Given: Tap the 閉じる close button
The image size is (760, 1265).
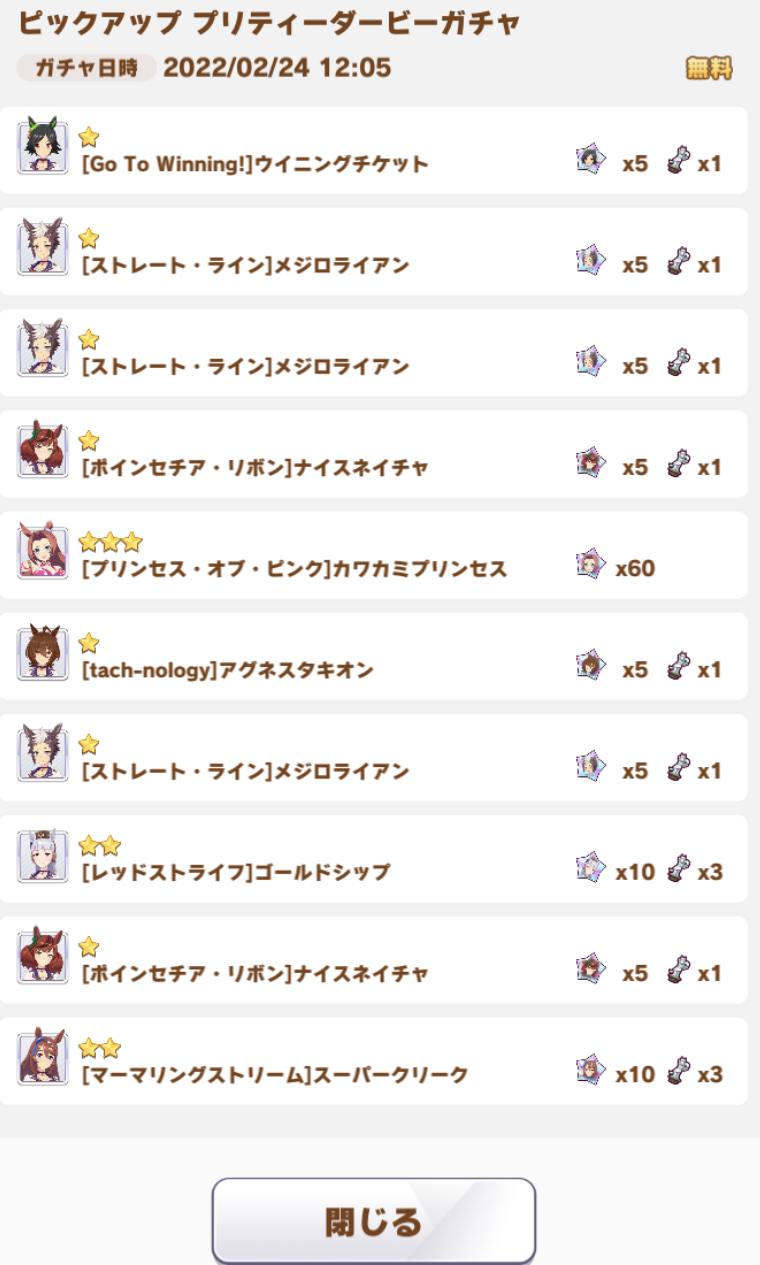Looking at the screenshot, I should pyautogui.click(x=373, y=1221).
